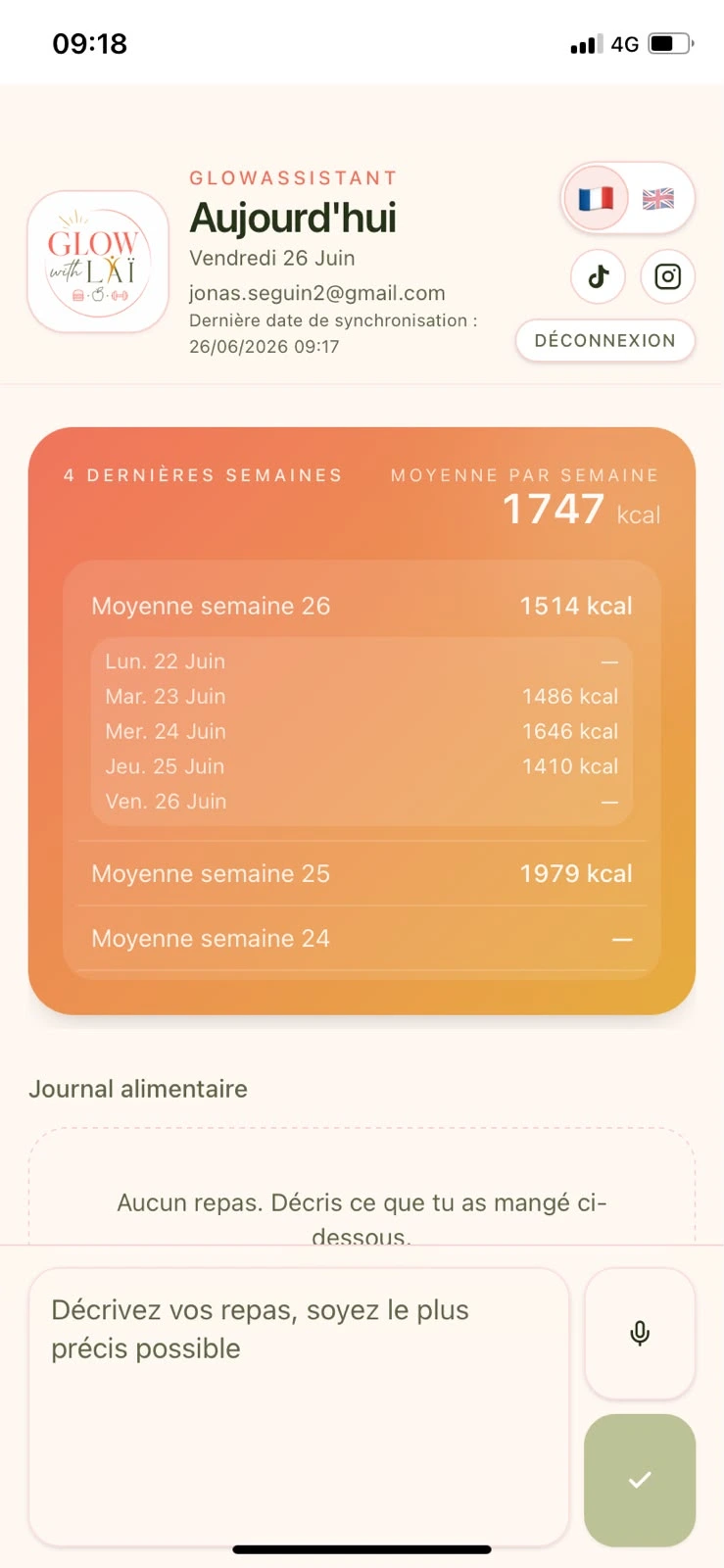724x1568 pixels.
Task: Expand Moyenne semaine 25 row
Action: point(362,873)
